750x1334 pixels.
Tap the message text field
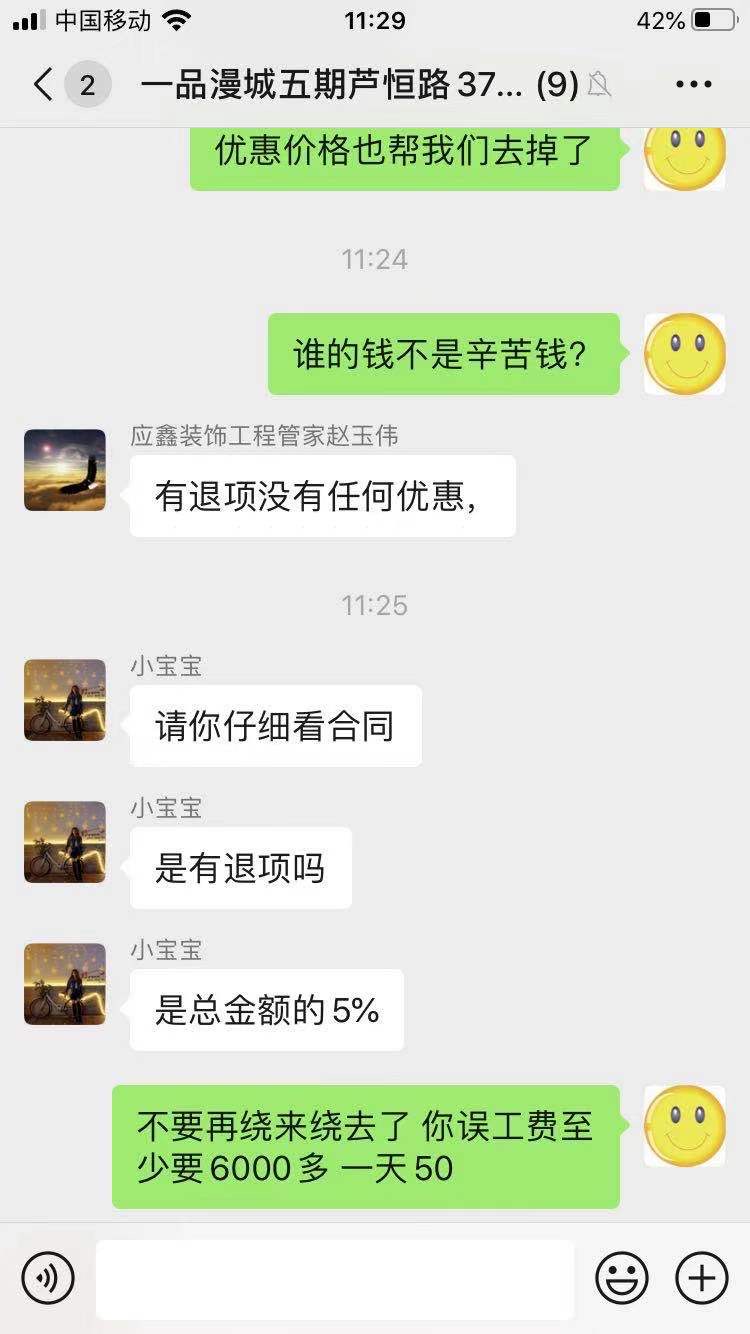(335, 1278)
